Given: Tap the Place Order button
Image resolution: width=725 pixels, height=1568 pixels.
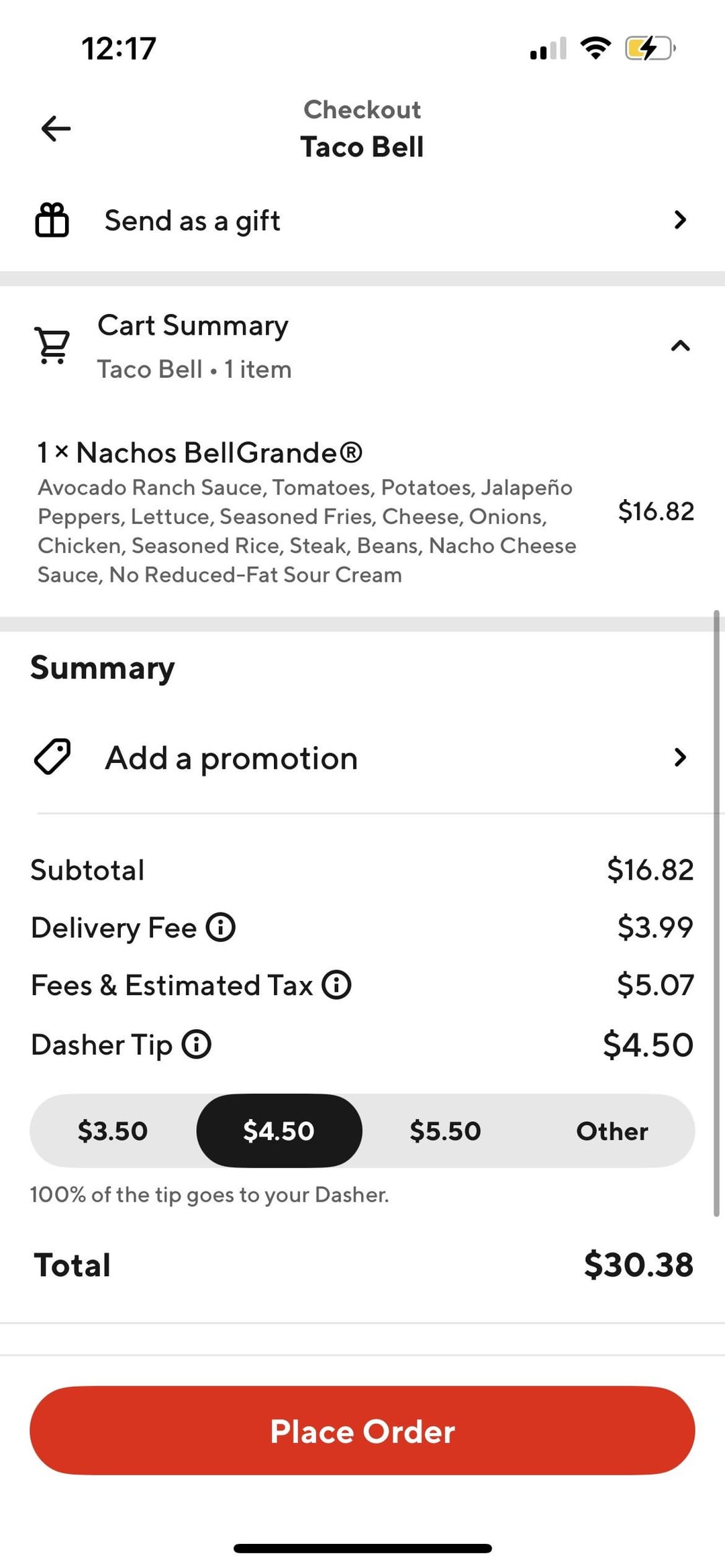Looking at the screenshot, I should point(362,1430).
